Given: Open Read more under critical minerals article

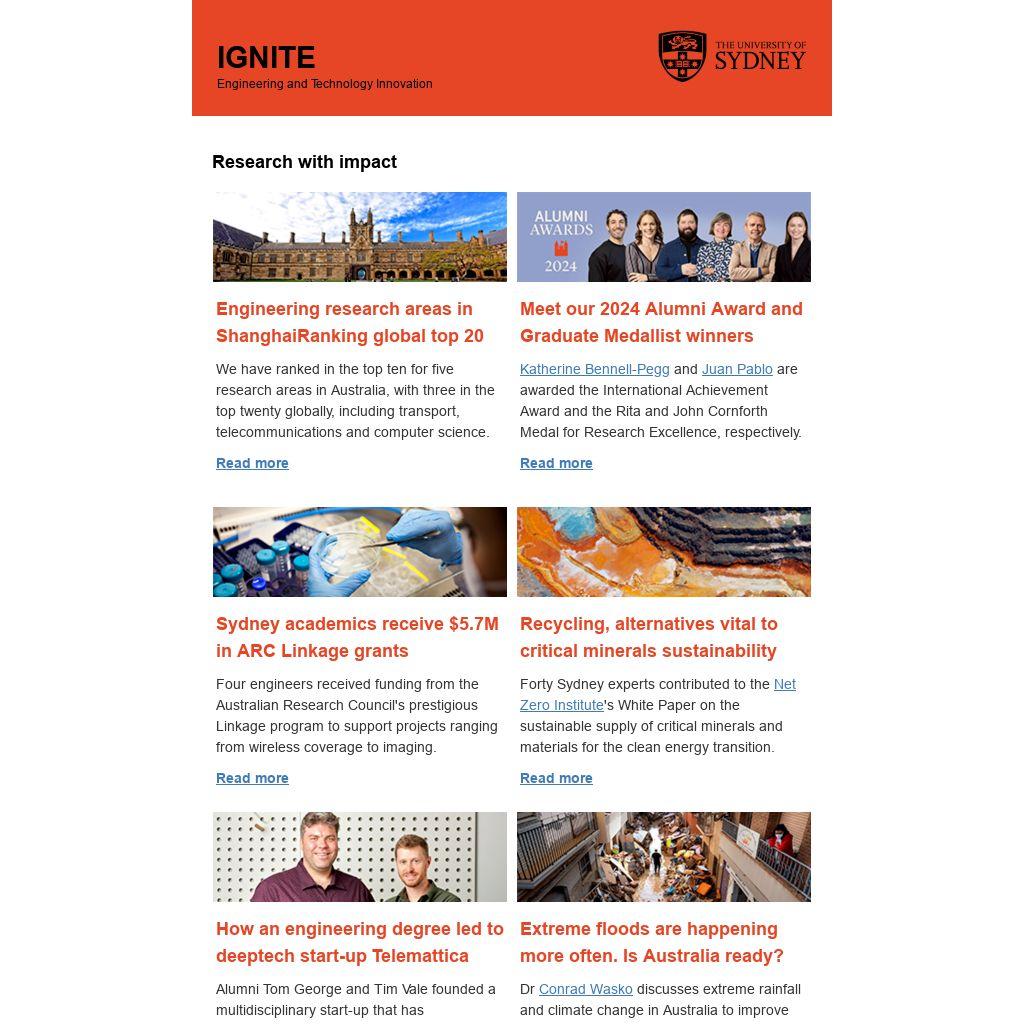Looking at the screenshot, I should [556, 778].
